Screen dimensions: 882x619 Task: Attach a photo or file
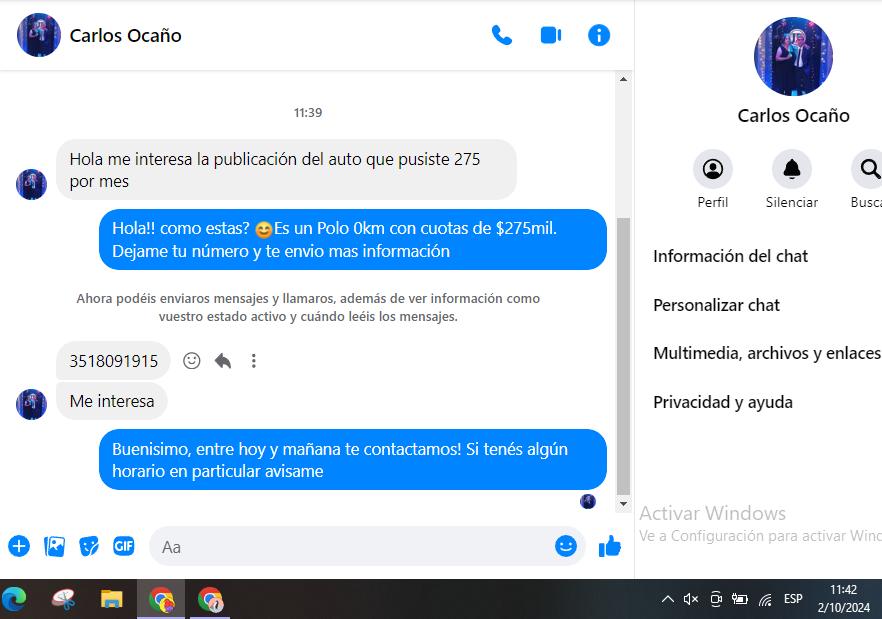[x=55, y=546]
